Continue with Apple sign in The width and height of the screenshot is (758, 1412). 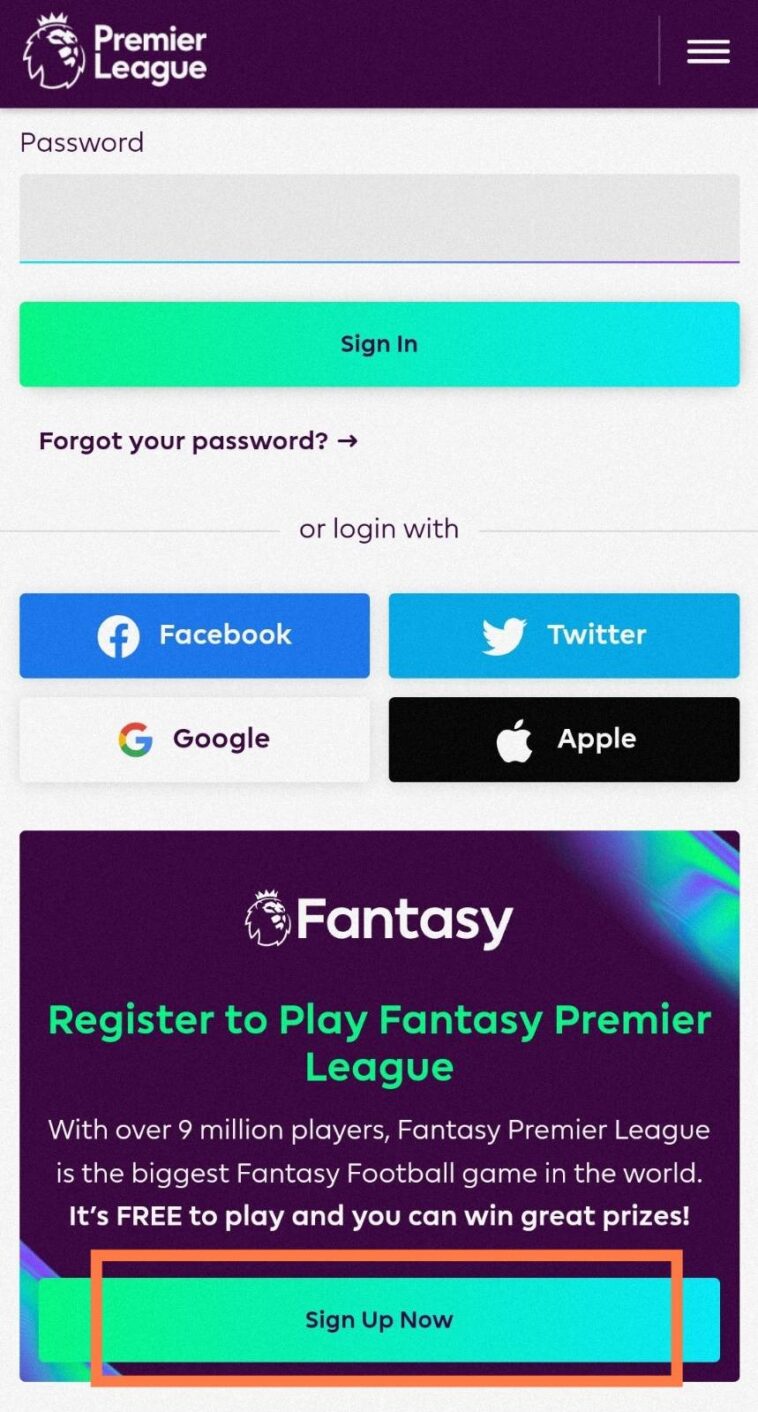coord(564,738)
